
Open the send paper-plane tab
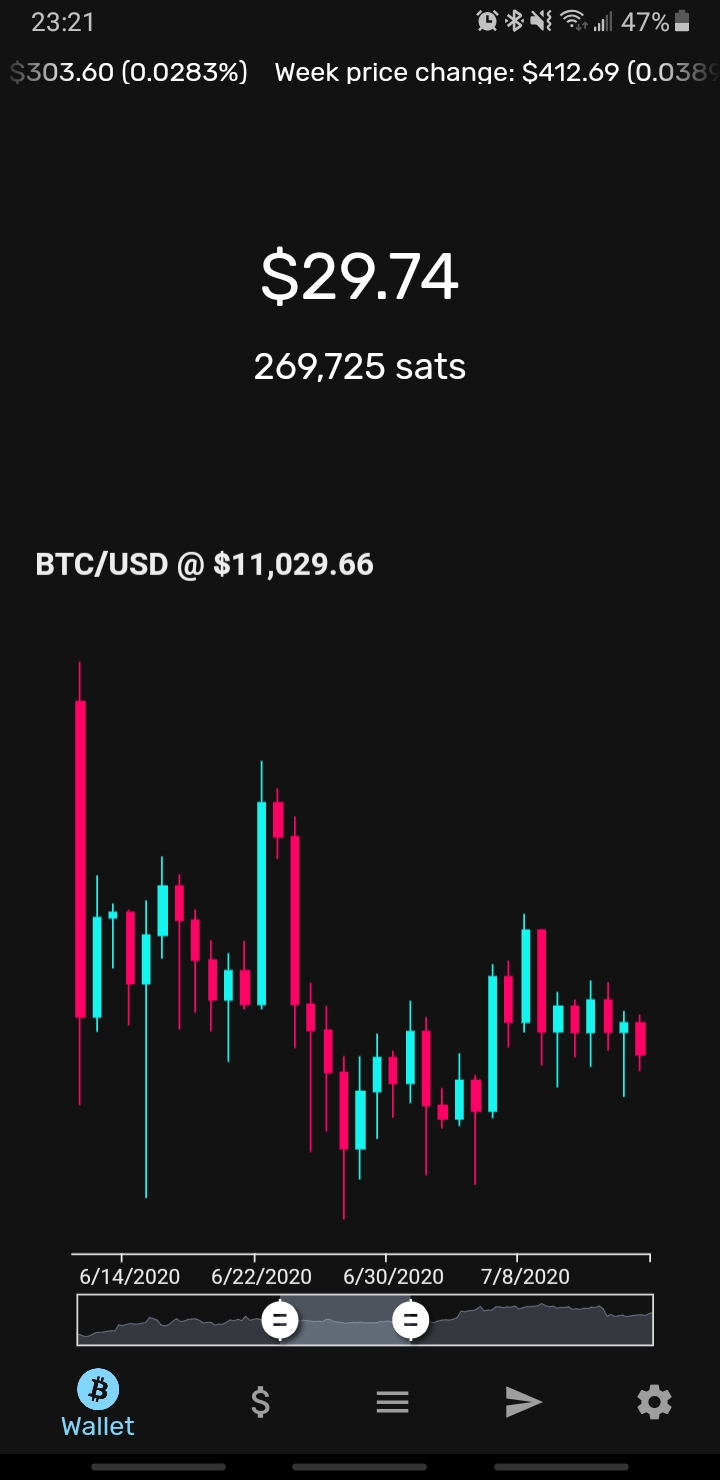tap(523, 1403)
